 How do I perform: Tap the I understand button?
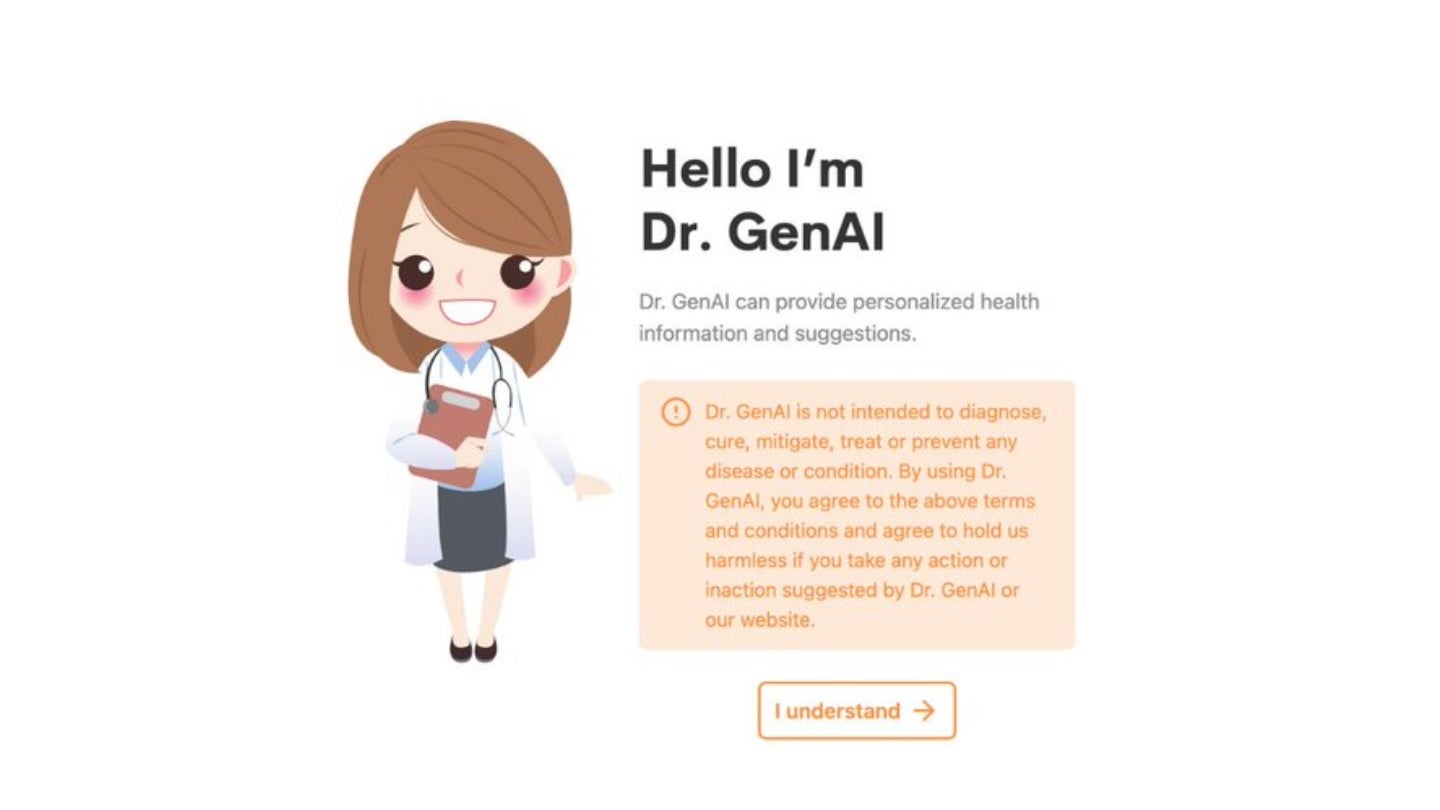pyautogui.click(x=856, y=711)
